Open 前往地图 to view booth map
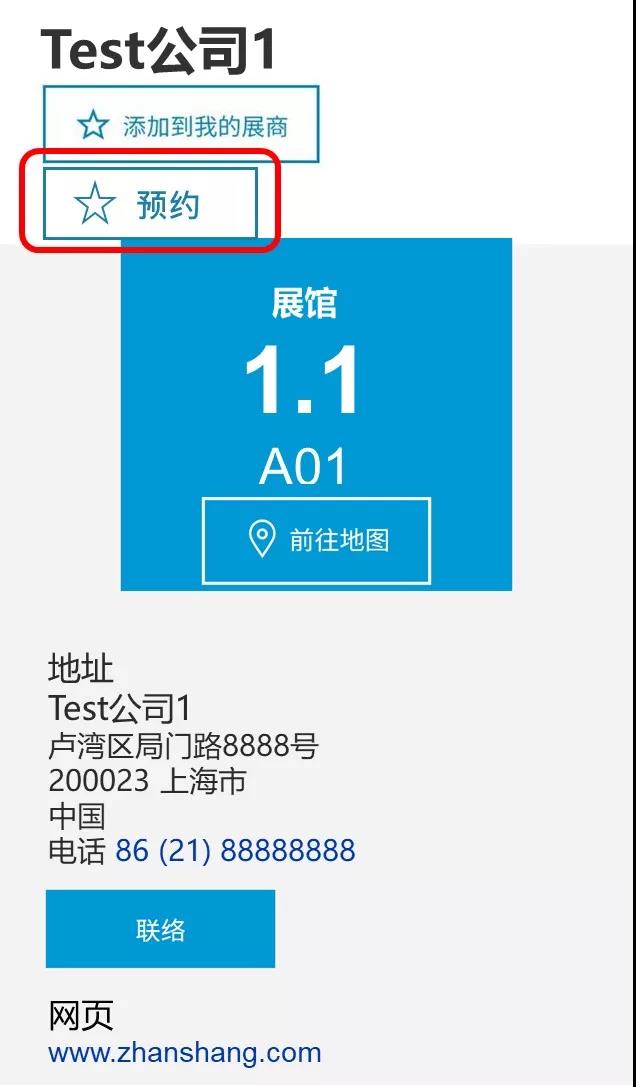 coord(316,540)
